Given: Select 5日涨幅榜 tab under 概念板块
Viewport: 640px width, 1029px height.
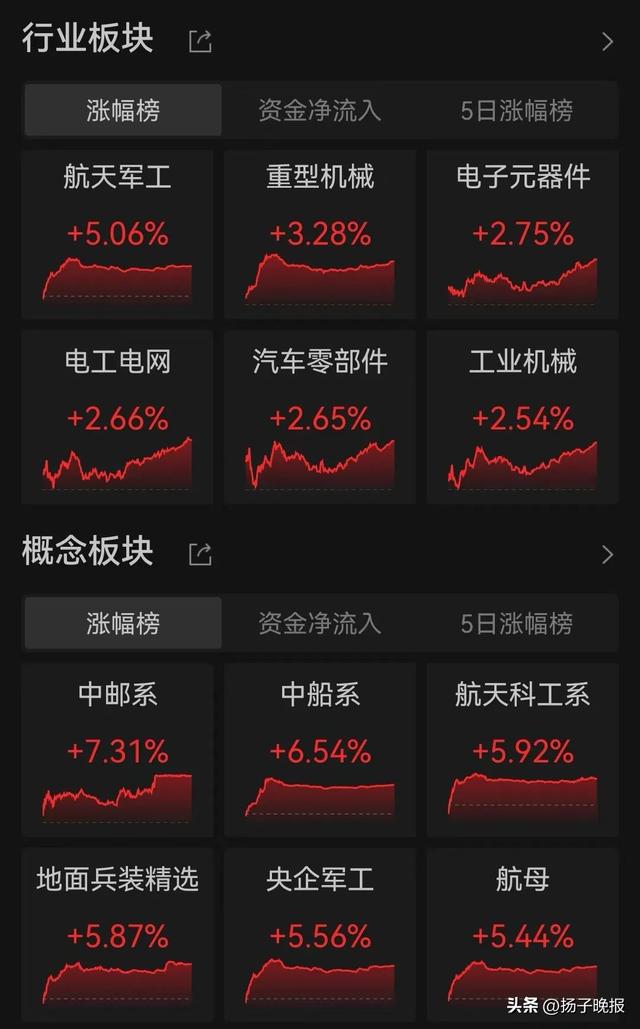Looking at the screenshot, I should pyautogui.click(x=517, y=623).
